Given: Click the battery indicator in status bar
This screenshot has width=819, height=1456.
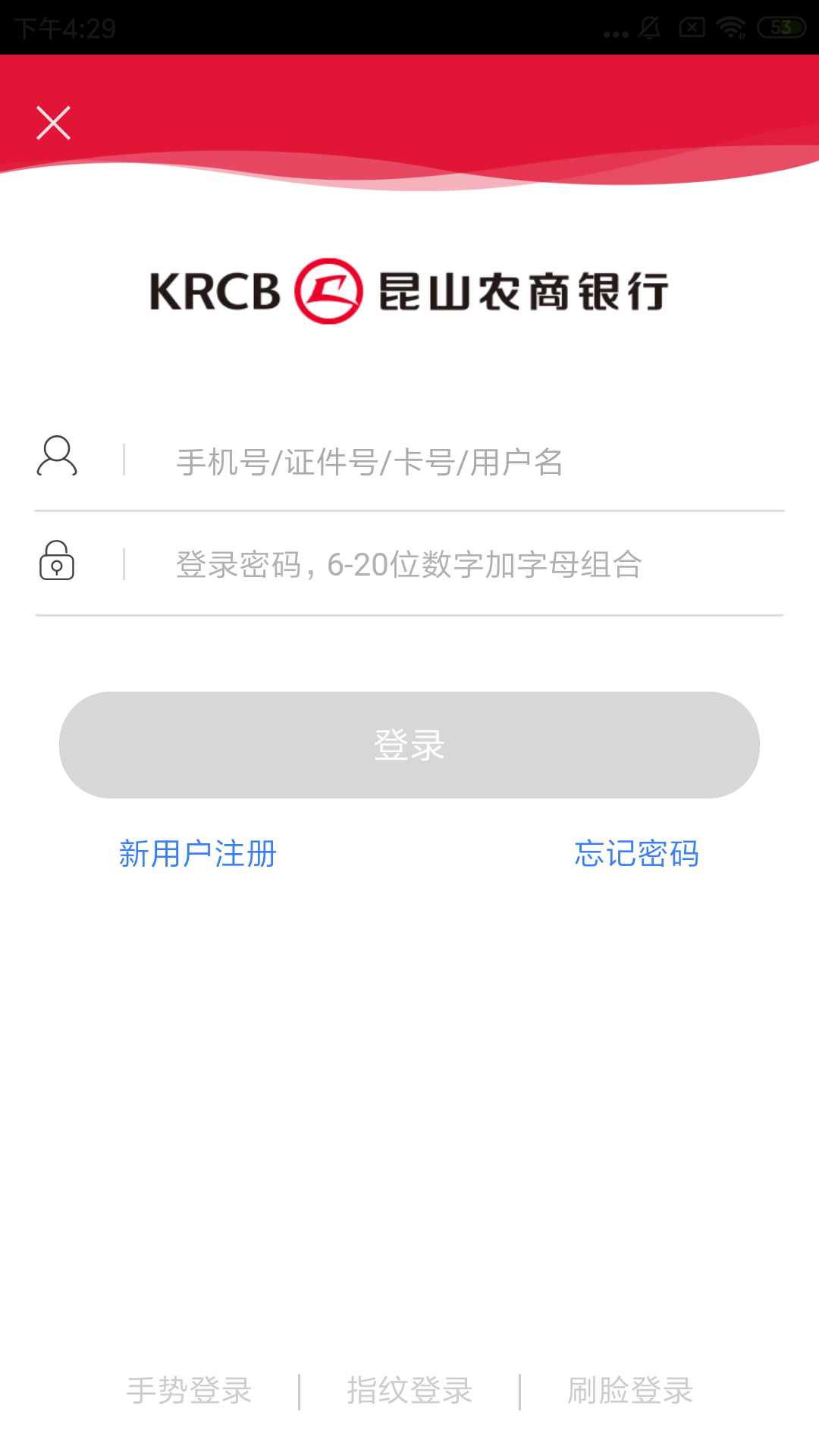Looking at the screenshot, I should pos(779,25).
